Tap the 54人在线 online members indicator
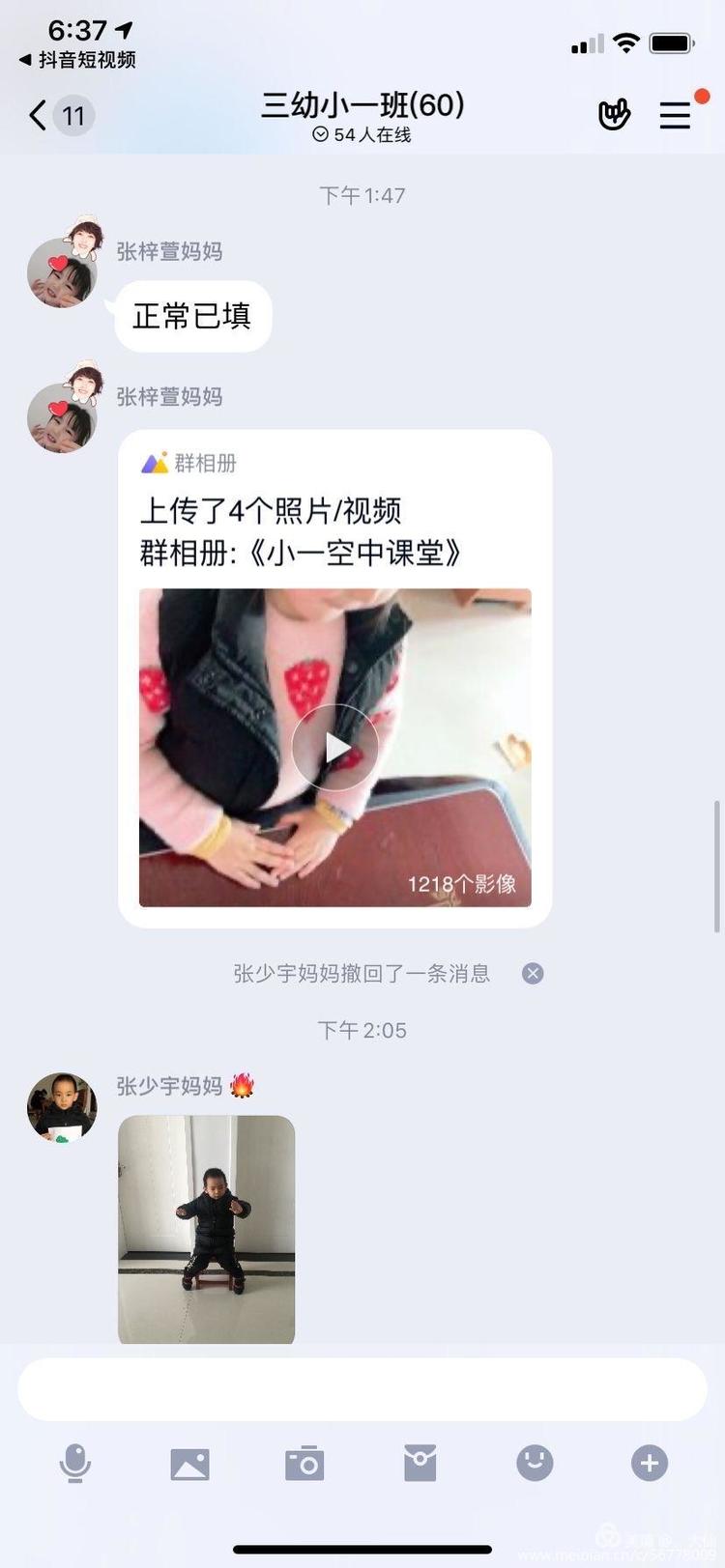This screenshot has width=725, height=1568. click(x=362, y=135)
